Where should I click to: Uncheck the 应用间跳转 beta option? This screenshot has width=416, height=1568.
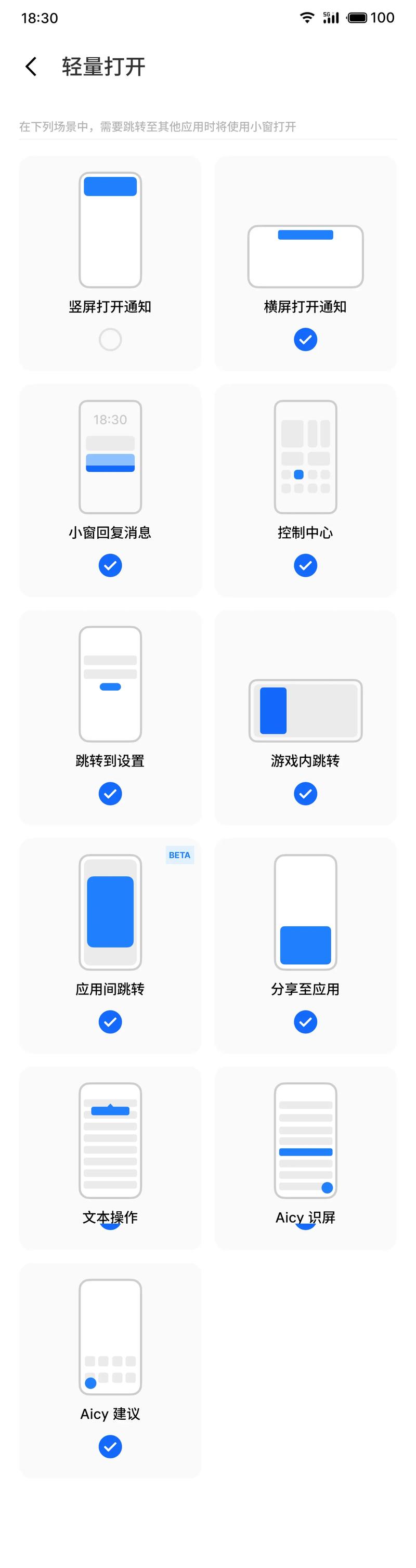(110, 1022)
